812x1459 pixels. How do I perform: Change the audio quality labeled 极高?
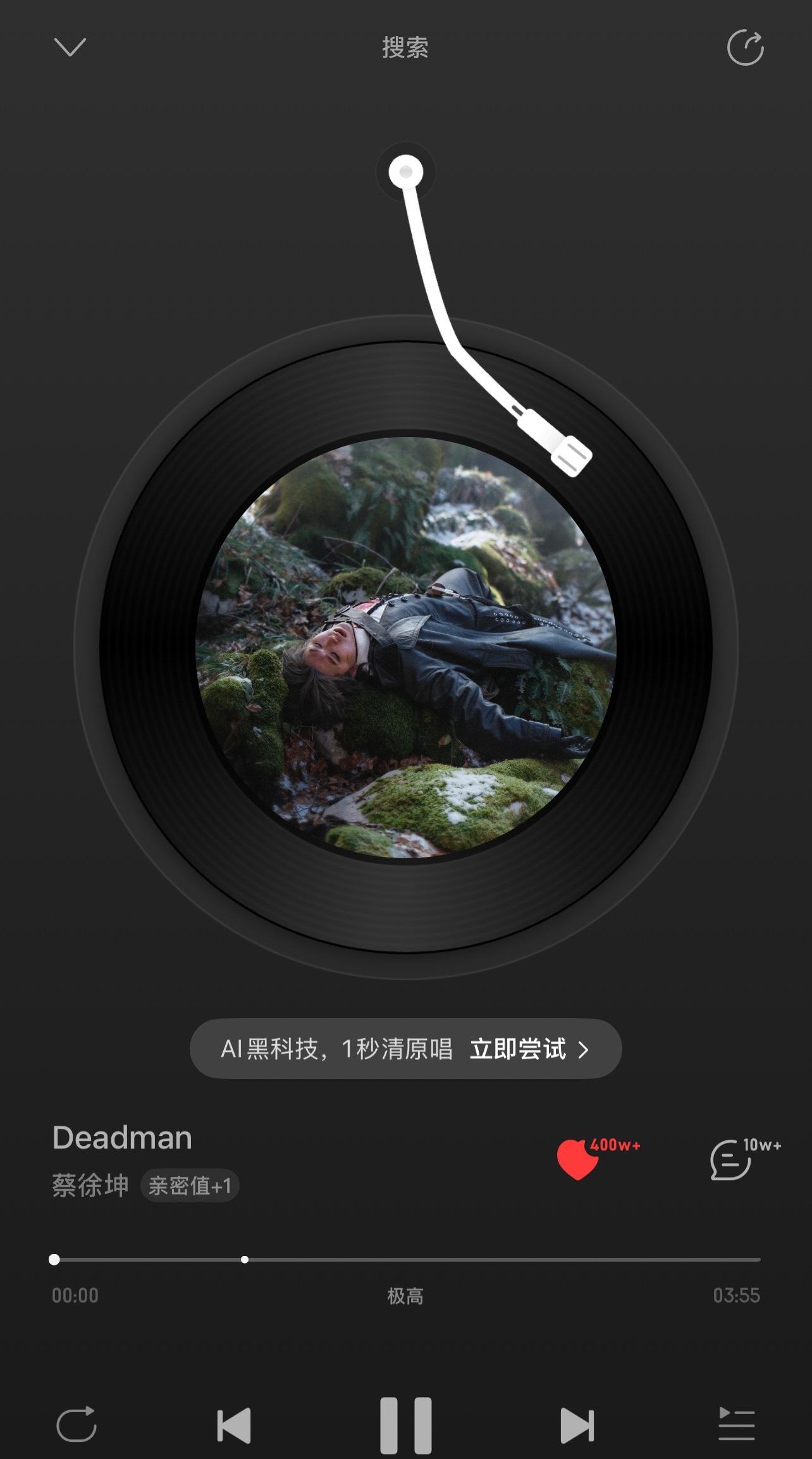(405, 1296)
